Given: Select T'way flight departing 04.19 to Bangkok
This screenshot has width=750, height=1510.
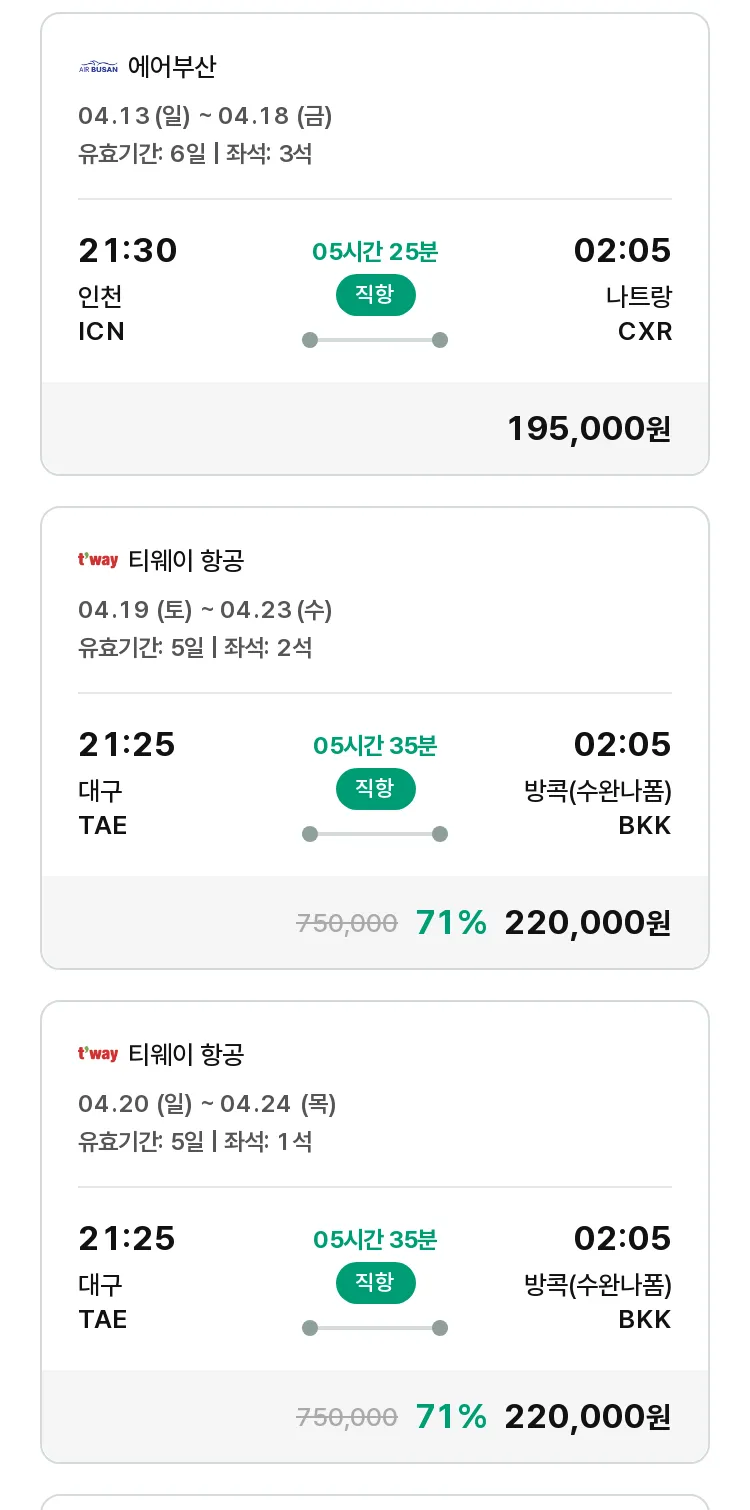Looking at the screenshot, I should 375,738.
